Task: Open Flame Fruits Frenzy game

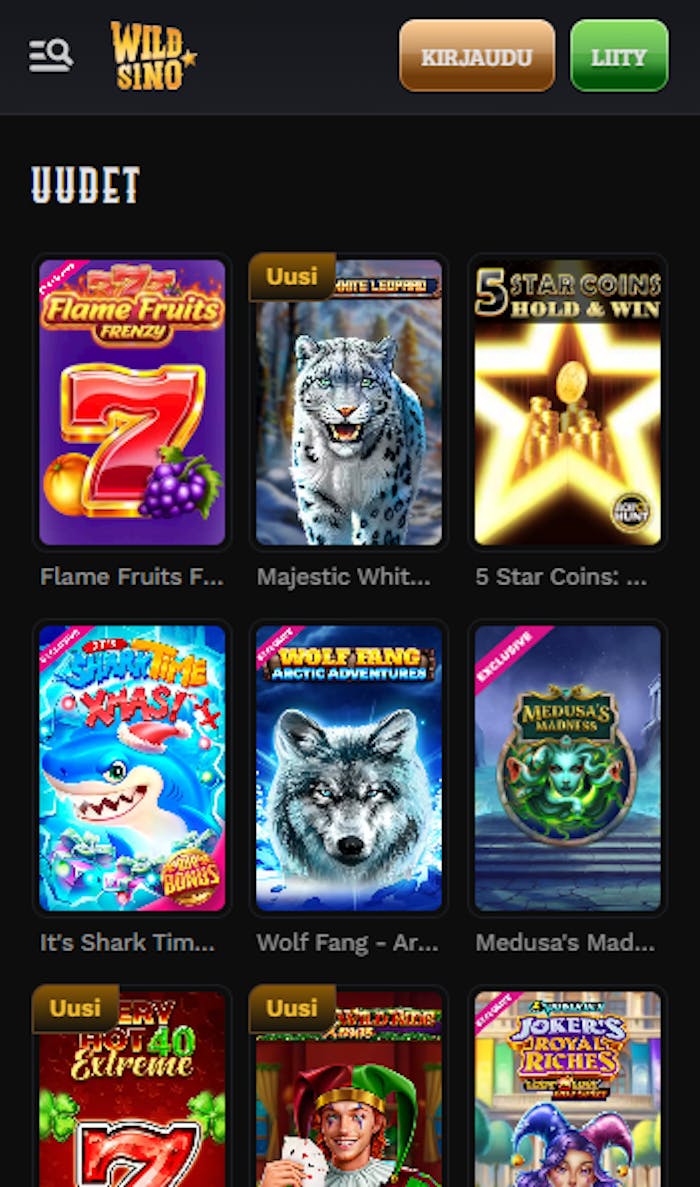Action: pyautogui.click(x=132, y=402)
